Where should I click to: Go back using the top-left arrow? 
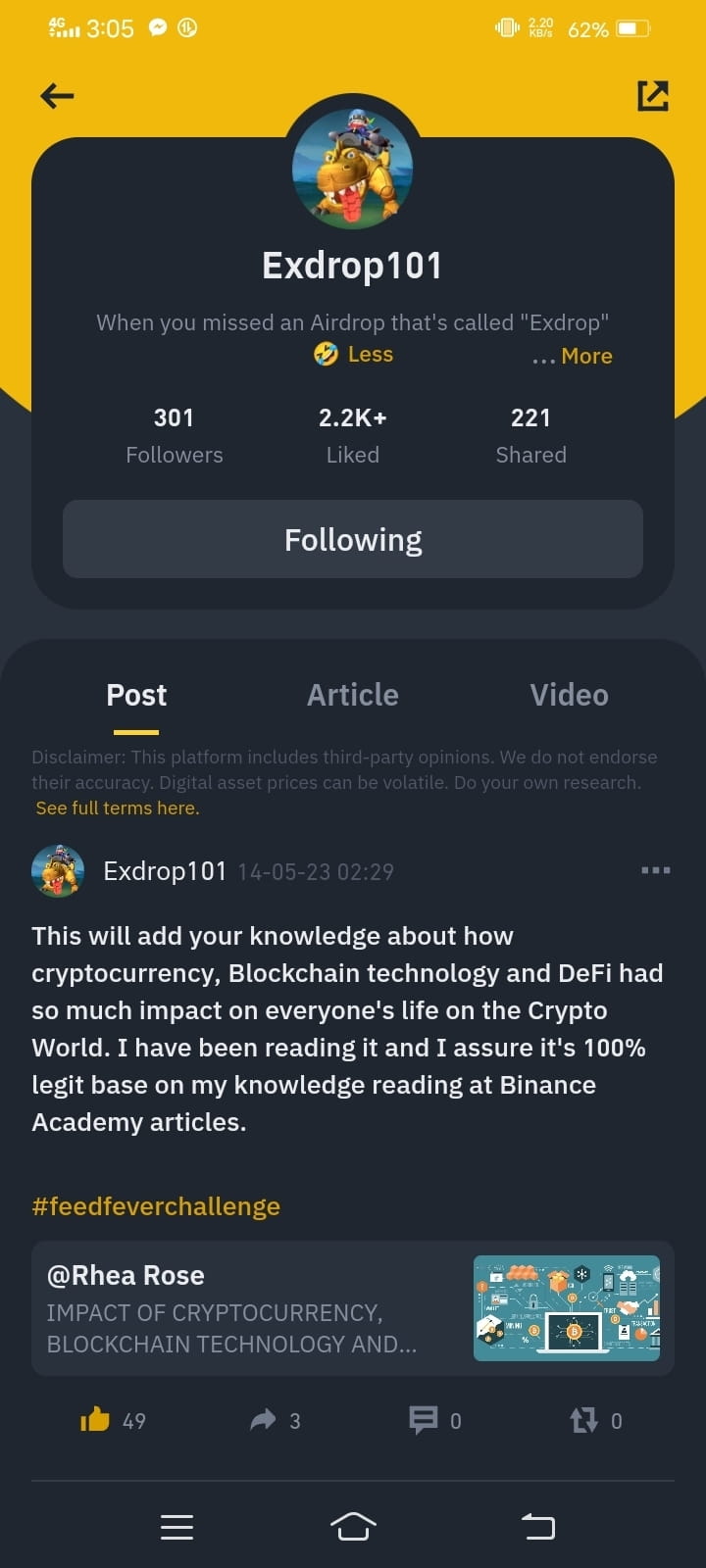coord(57,95)
